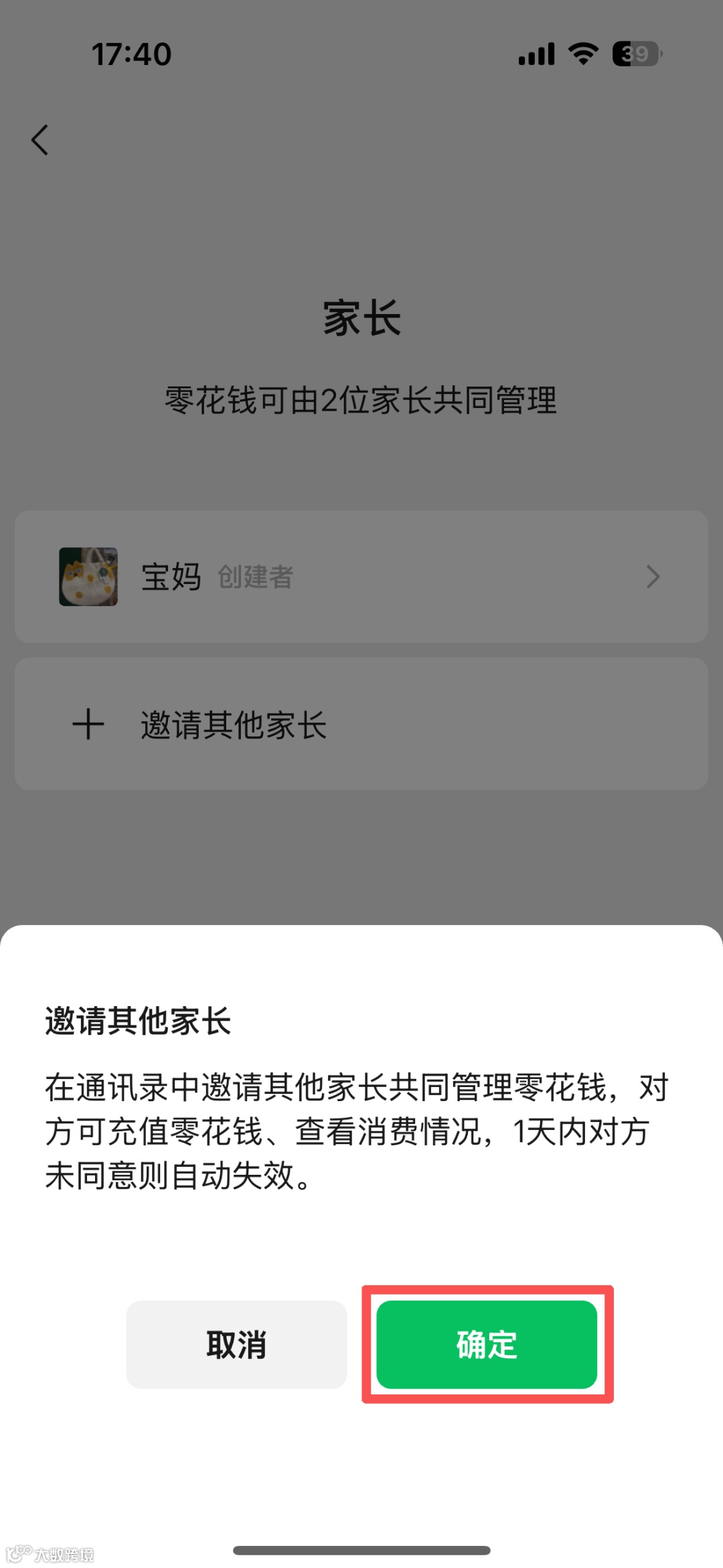Select the 邀请其他家长 row
This screenshot has height=1568, width=723.
pos(233,725)
